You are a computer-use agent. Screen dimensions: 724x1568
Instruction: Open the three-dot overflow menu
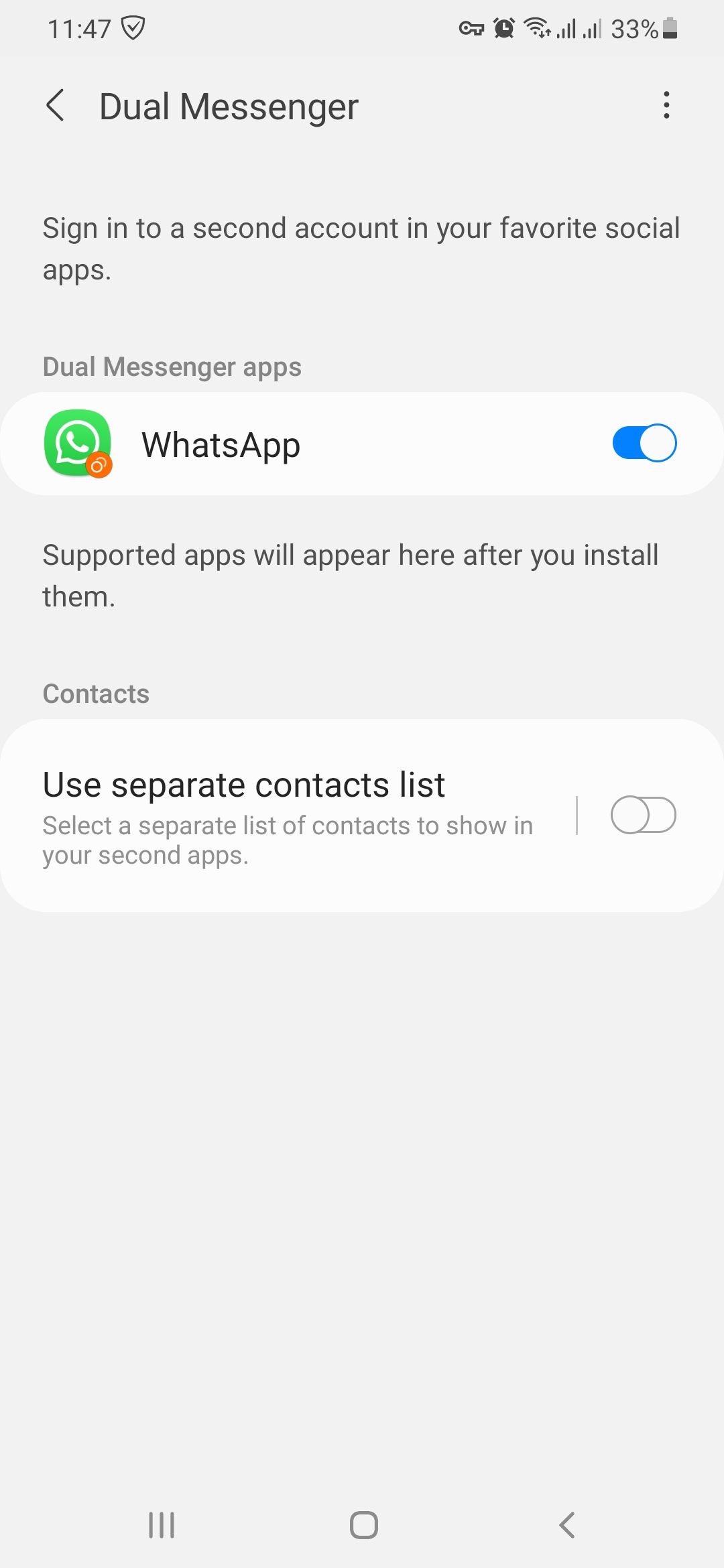pyautogui.click(x=666, y=106)
